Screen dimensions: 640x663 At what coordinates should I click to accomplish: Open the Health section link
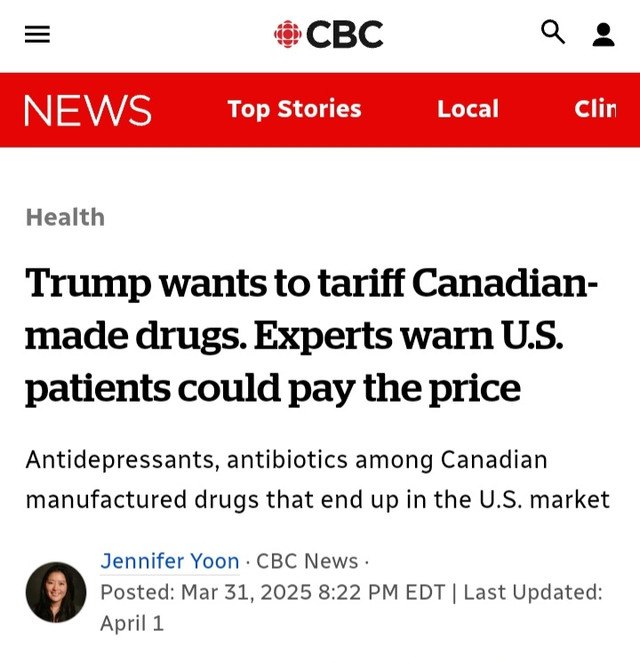65,217
